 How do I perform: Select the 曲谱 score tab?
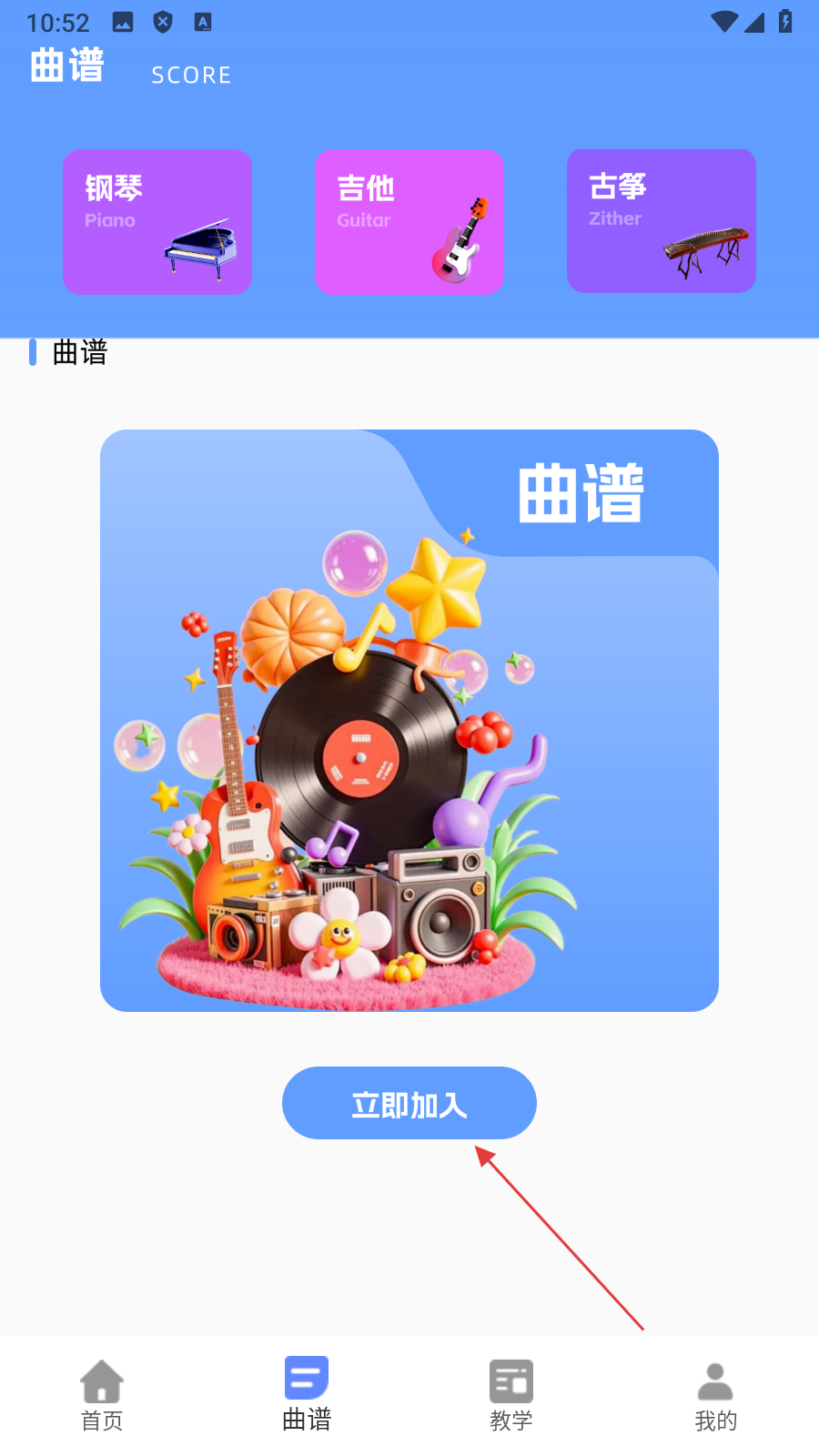click(x=307, y=1395)
